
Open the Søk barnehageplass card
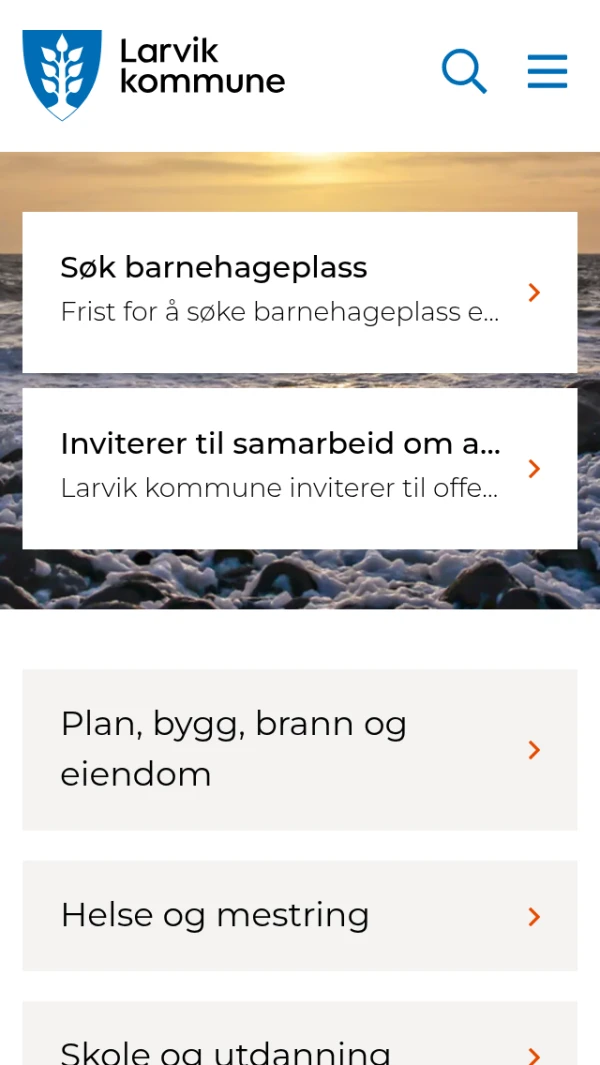(299, 292)
